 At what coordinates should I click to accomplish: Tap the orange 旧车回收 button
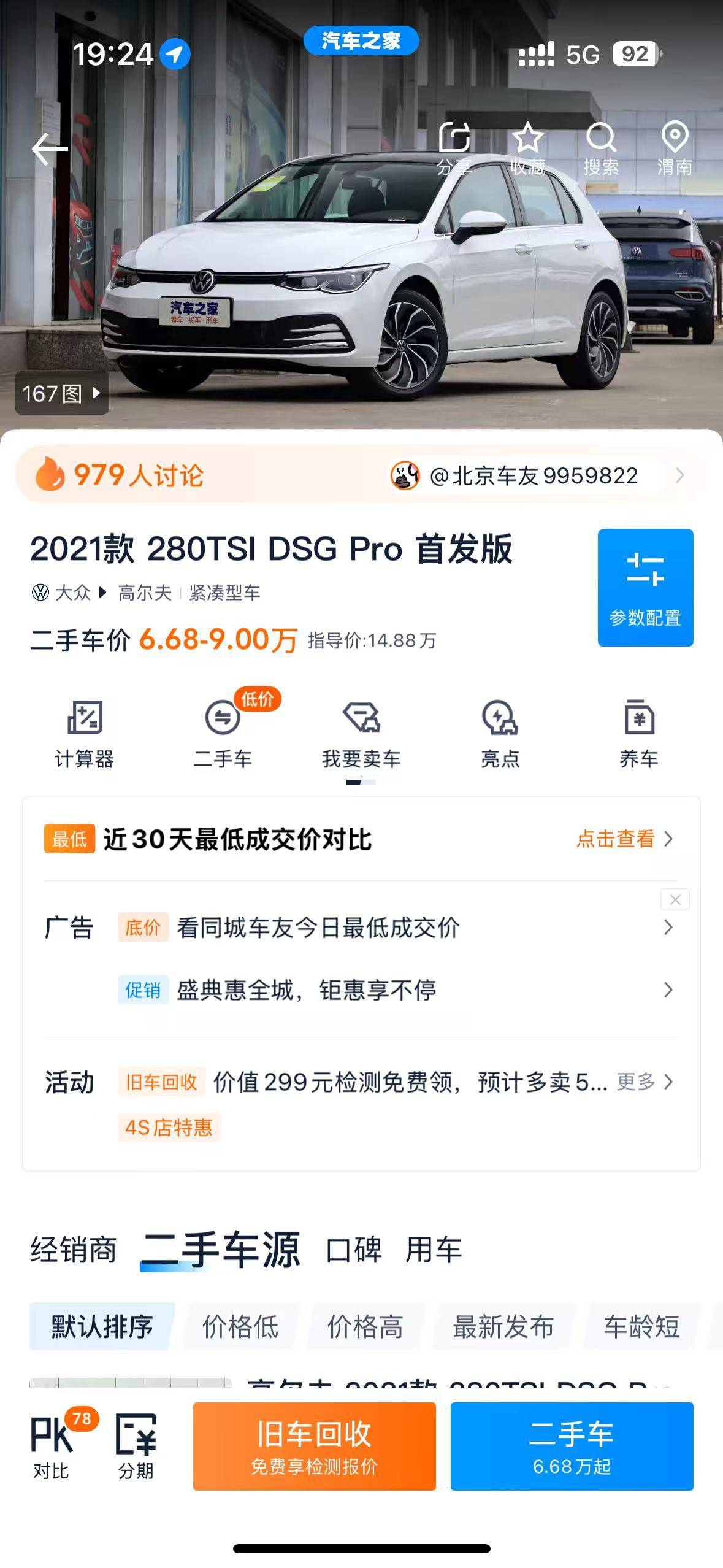[314, 1446]
